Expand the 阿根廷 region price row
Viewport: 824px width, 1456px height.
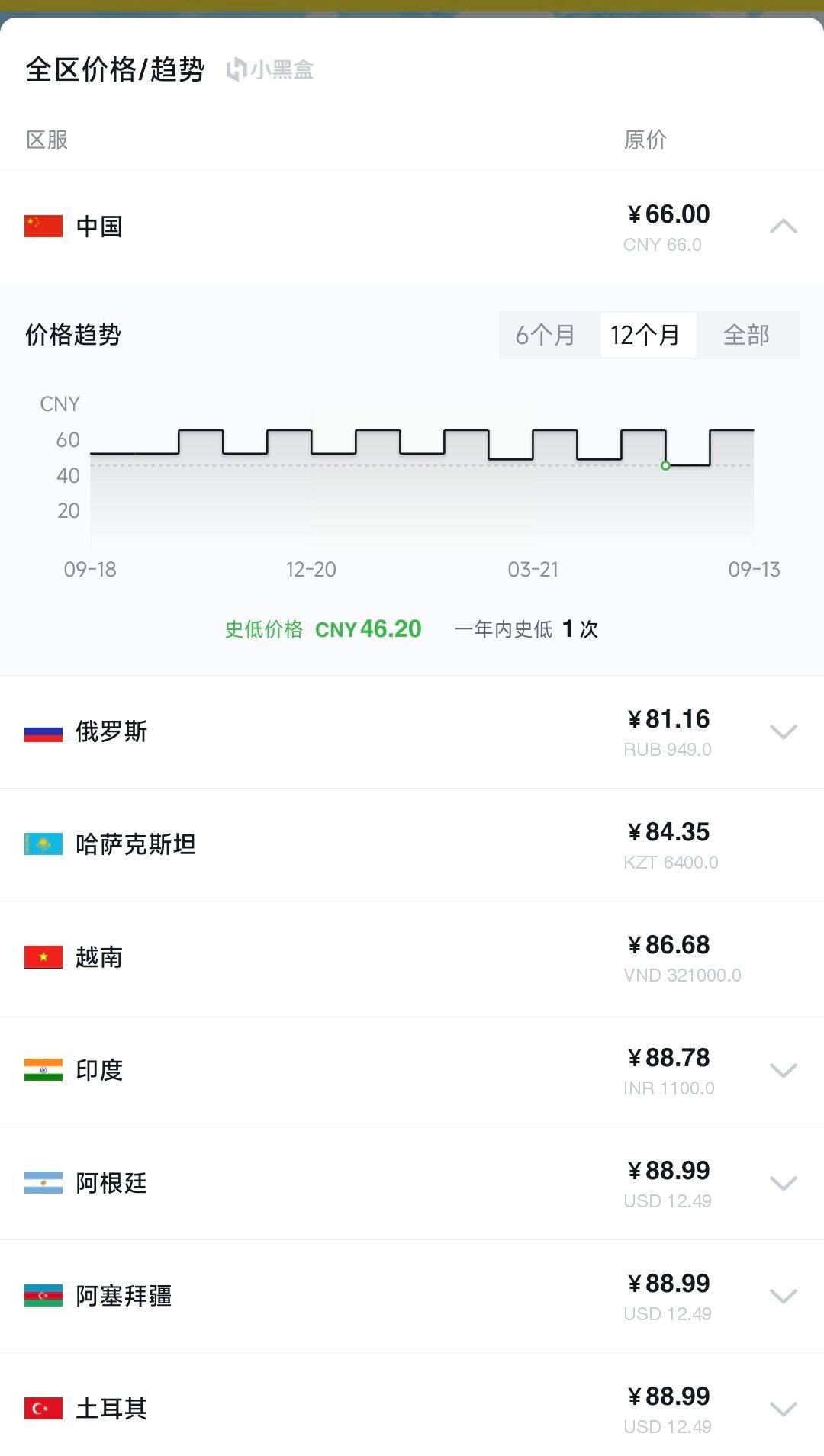click(783, 1183)
